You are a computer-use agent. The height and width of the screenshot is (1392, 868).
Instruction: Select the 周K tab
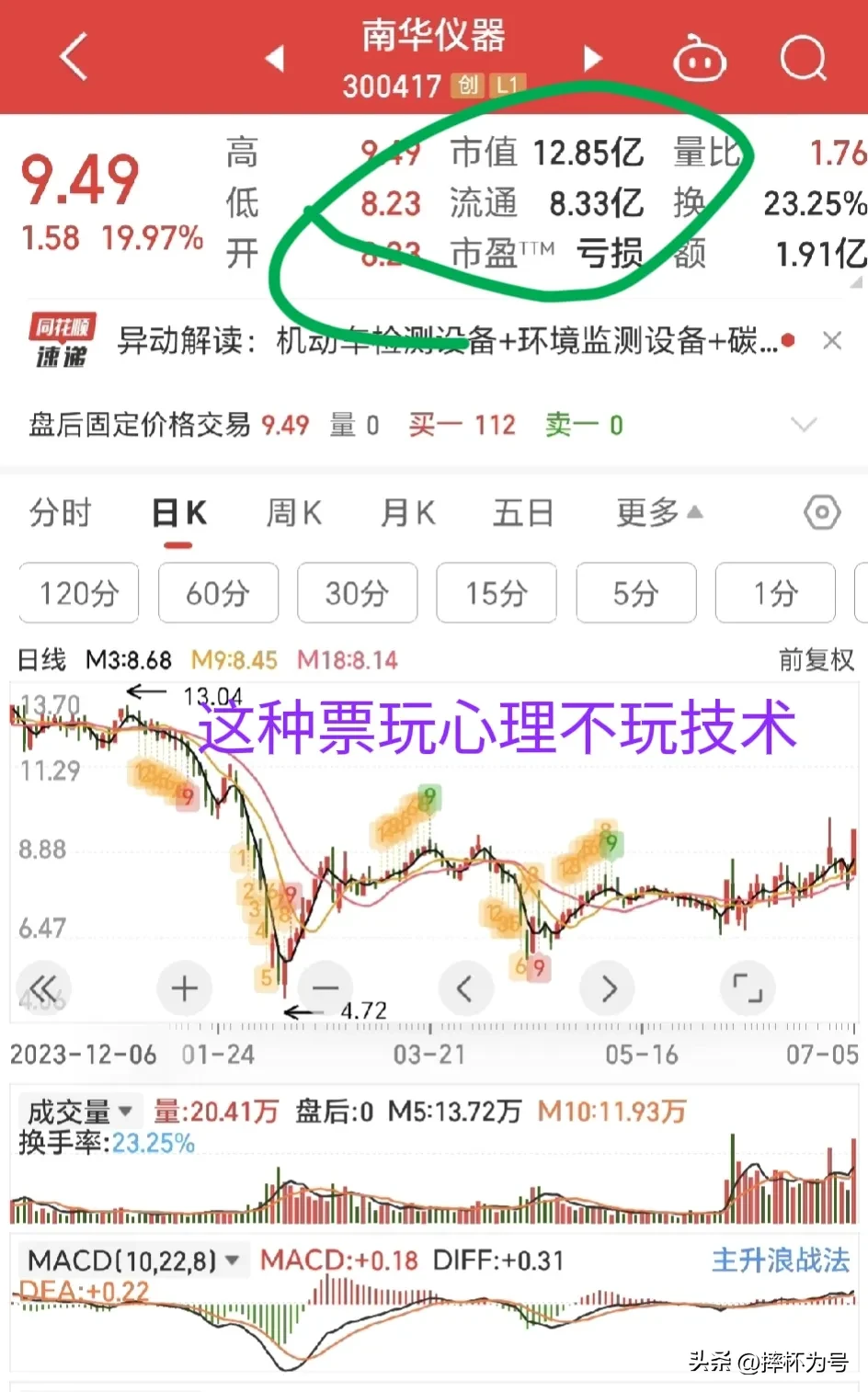click(294, 512)
